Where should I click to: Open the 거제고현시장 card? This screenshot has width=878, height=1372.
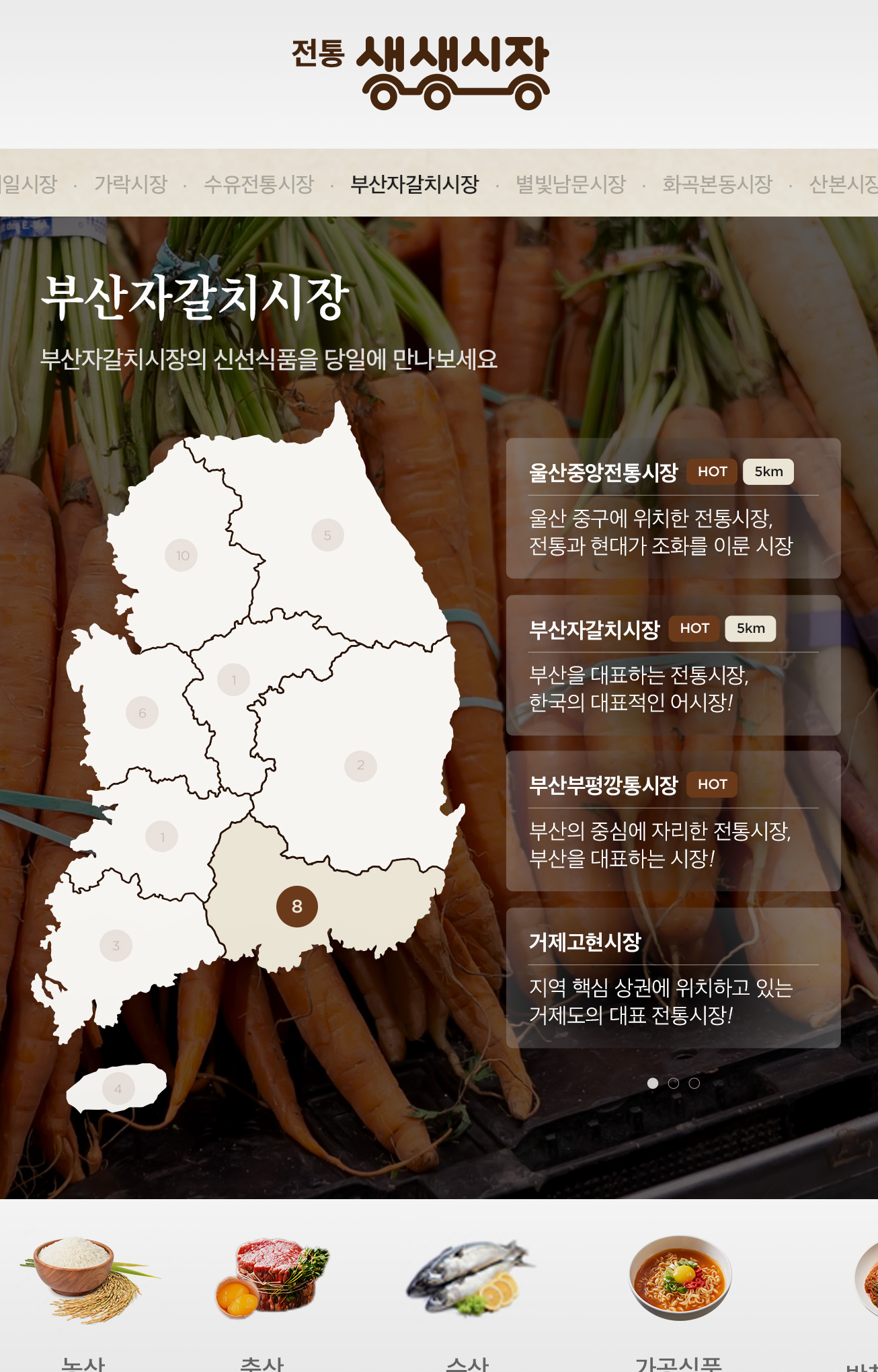pyautogui.click(x=673, y=978)
